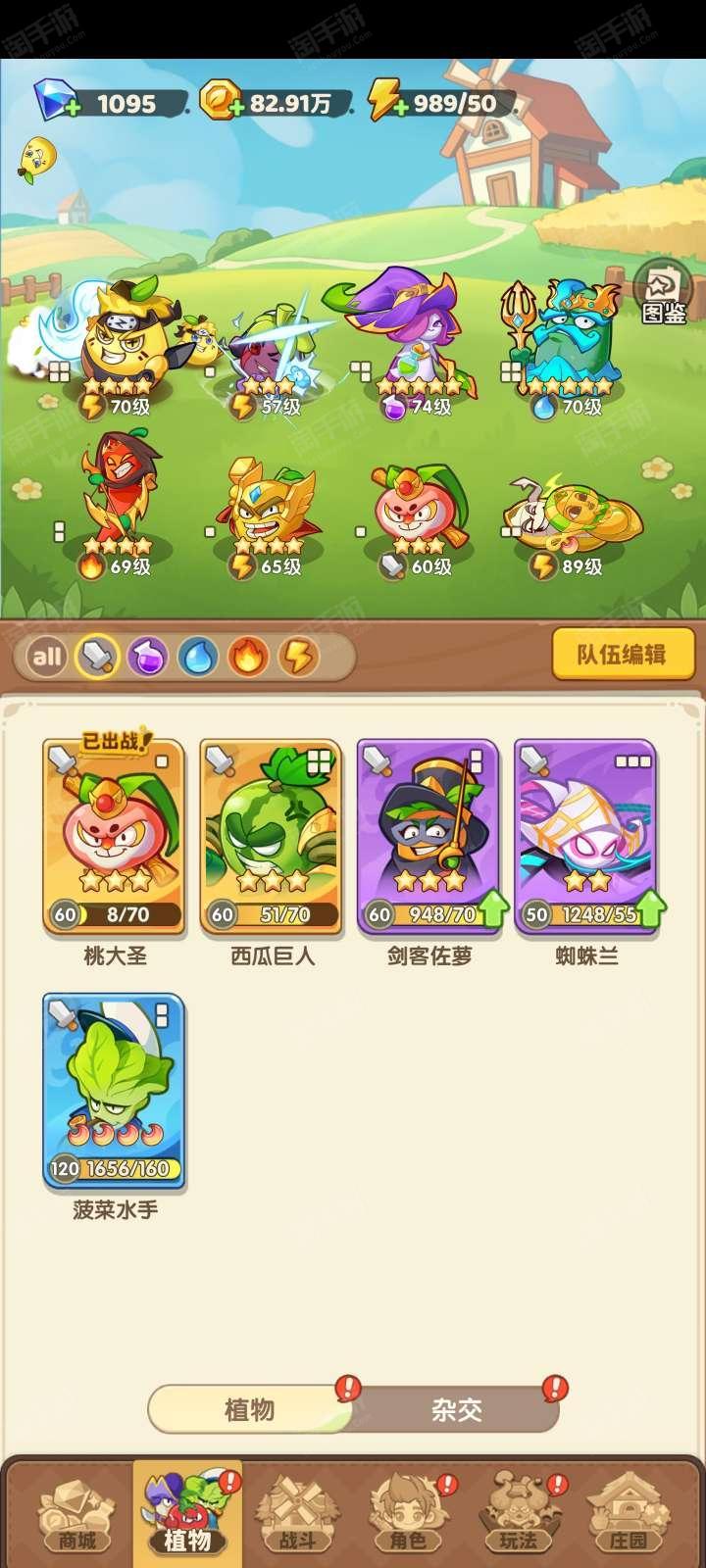Filter plants by water drop type

click(197, 656)
